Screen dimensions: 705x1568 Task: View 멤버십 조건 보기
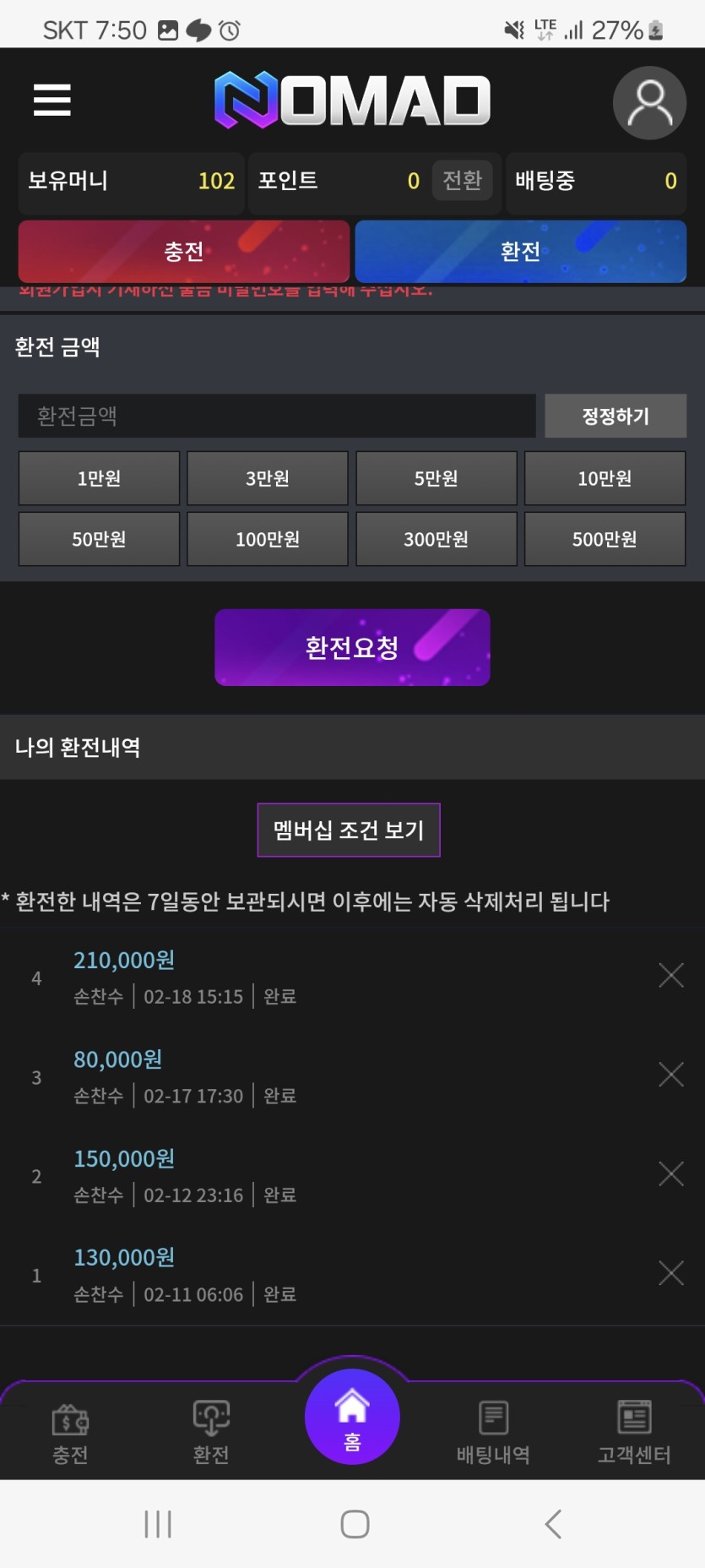point(349,830)
